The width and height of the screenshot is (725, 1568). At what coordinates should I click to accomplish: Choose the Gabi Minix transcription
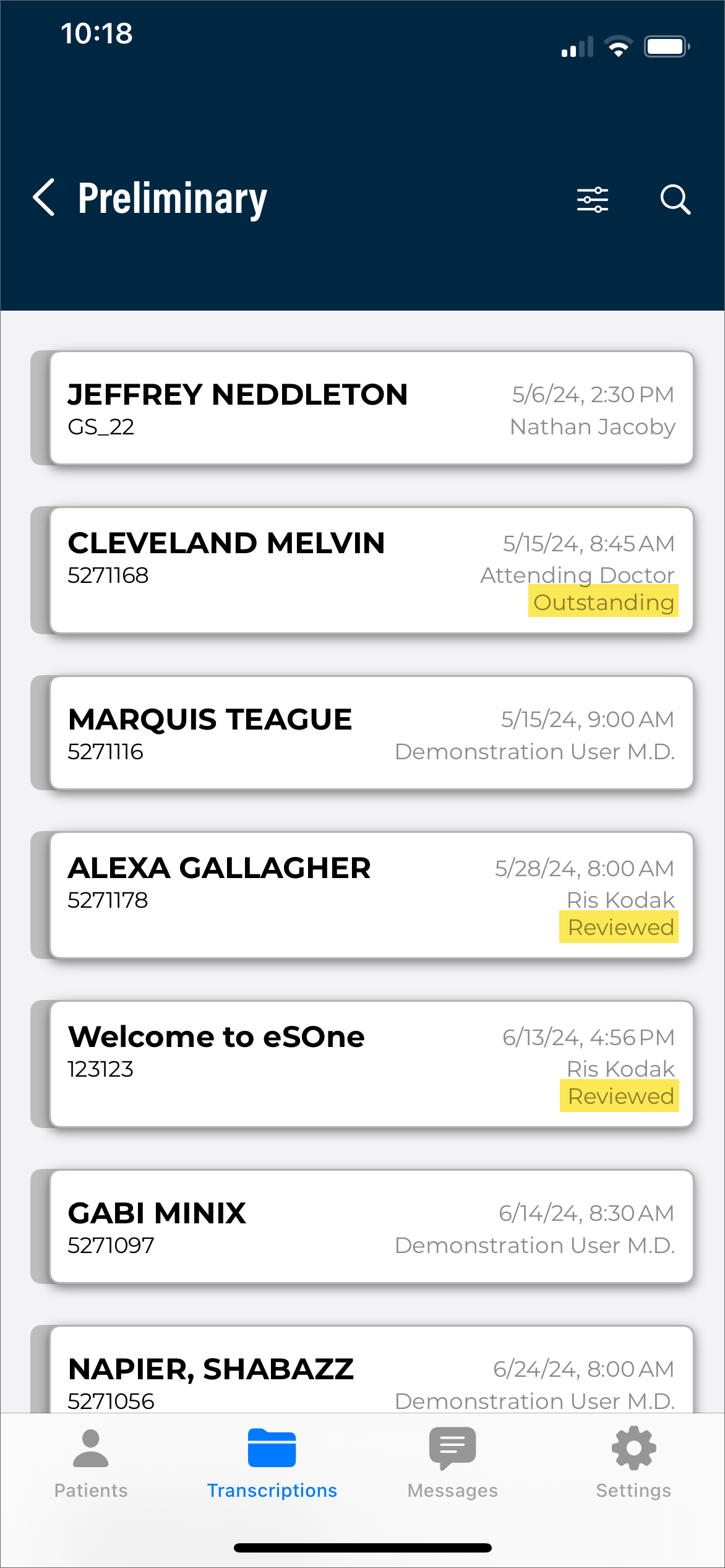click(370, 1226)
